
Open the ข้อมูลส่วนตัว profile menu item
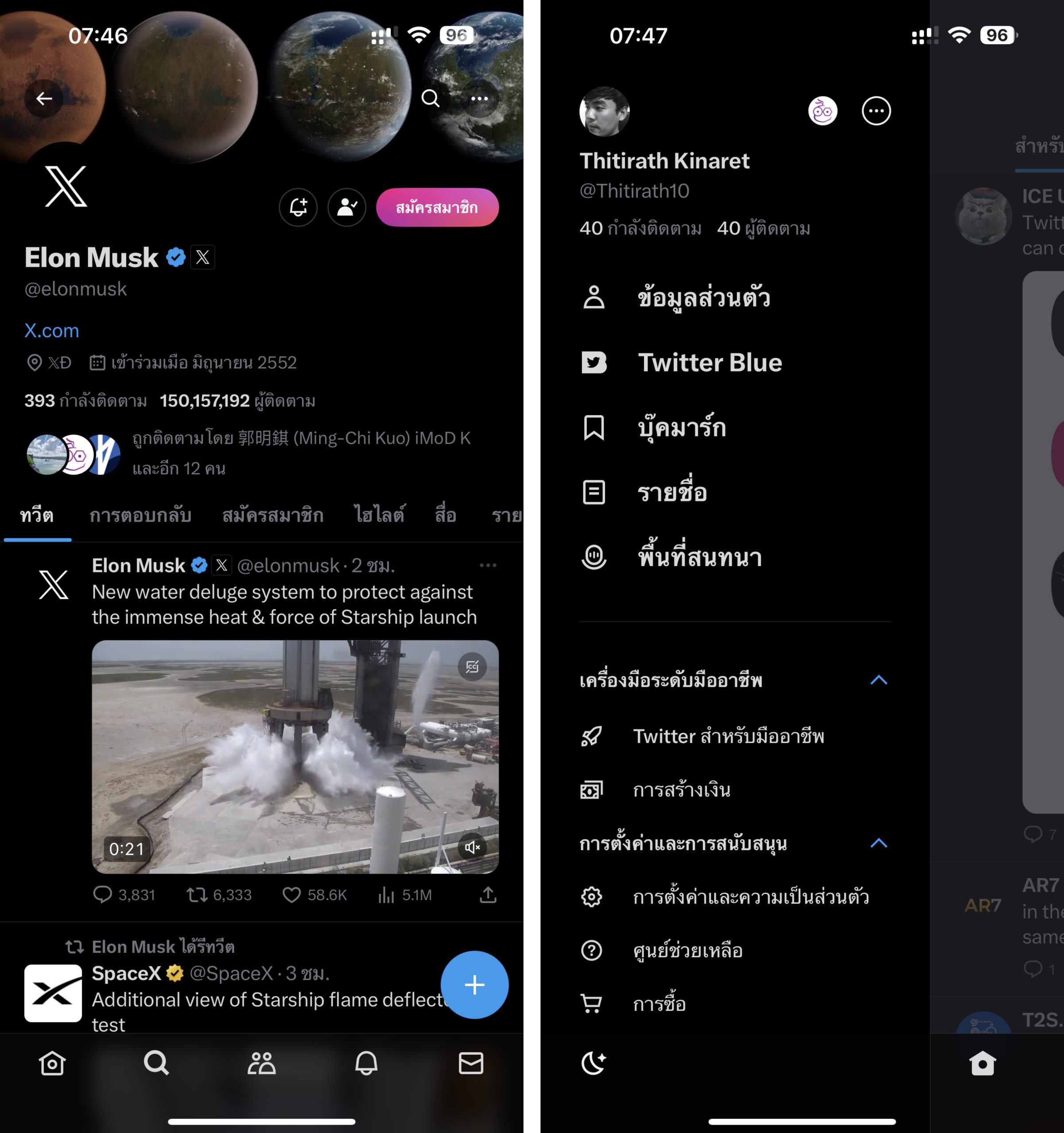(703, 297)
